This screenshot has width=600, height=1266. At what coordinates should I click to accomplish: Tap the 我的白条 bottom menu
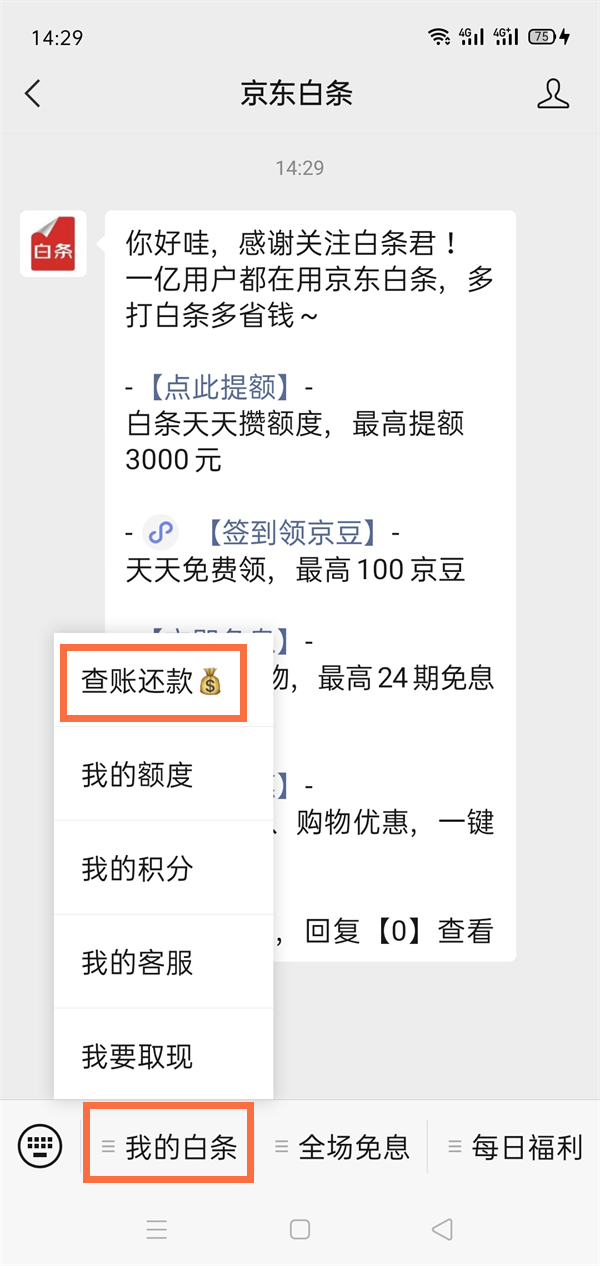pos(169,1147)
